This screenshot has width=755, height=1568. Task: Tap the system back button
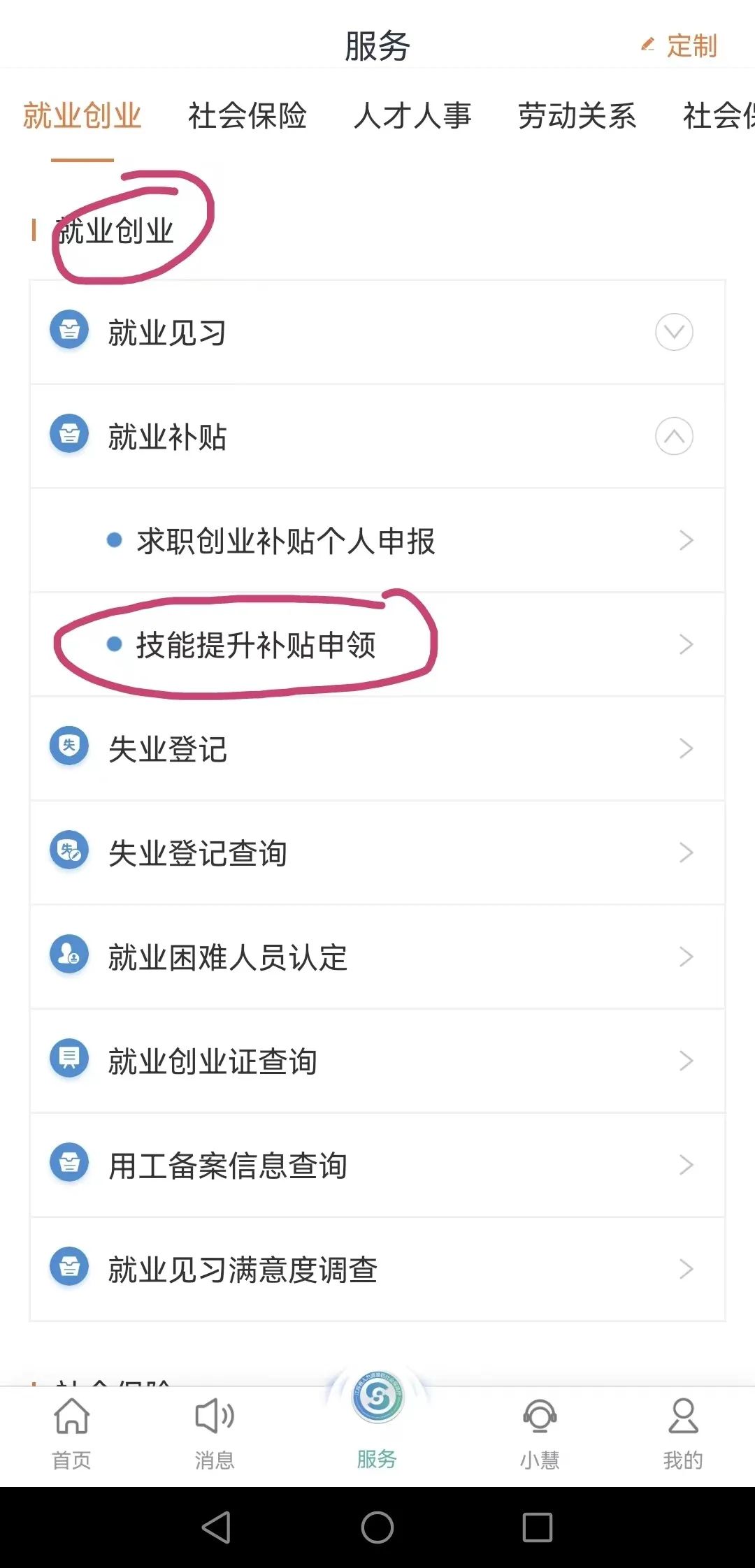[216, 1527]
